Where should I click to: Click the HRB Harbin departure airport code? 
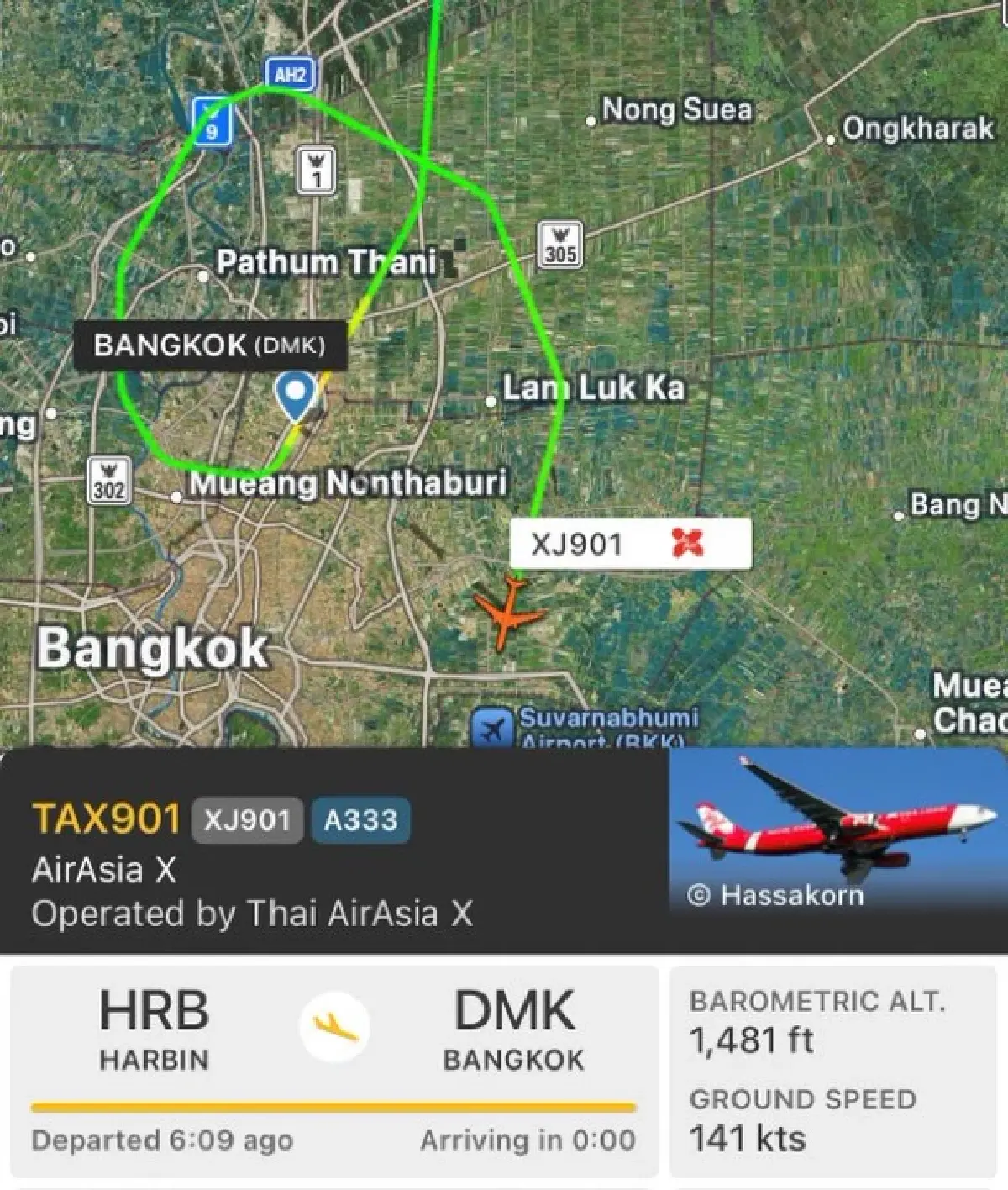(x=155, y=1011)
